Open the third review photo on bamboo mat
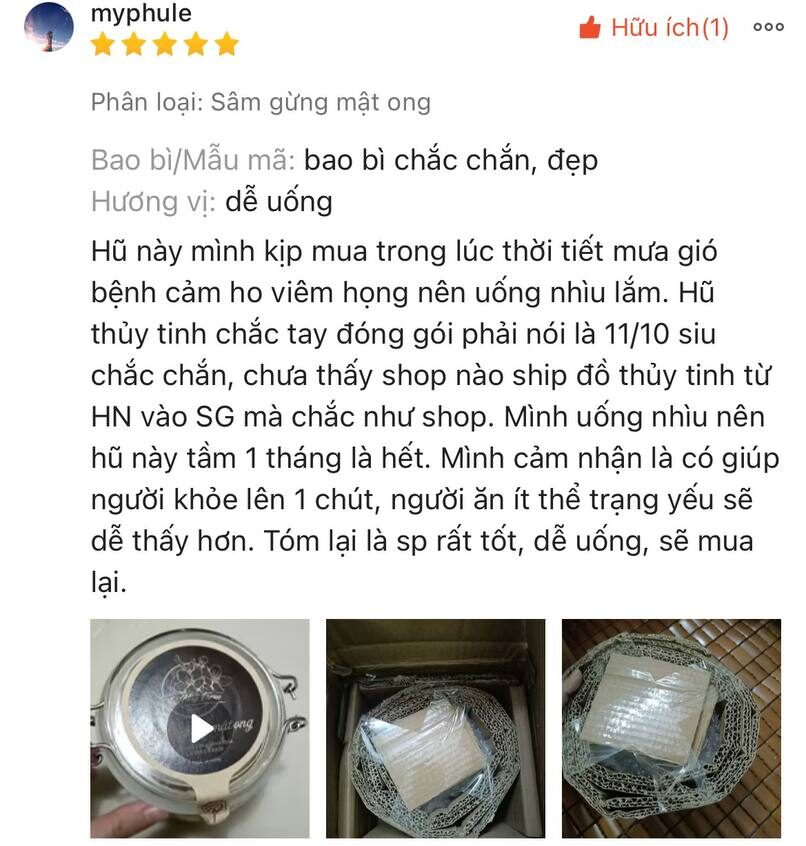806x846 pixels. (671, 728)
